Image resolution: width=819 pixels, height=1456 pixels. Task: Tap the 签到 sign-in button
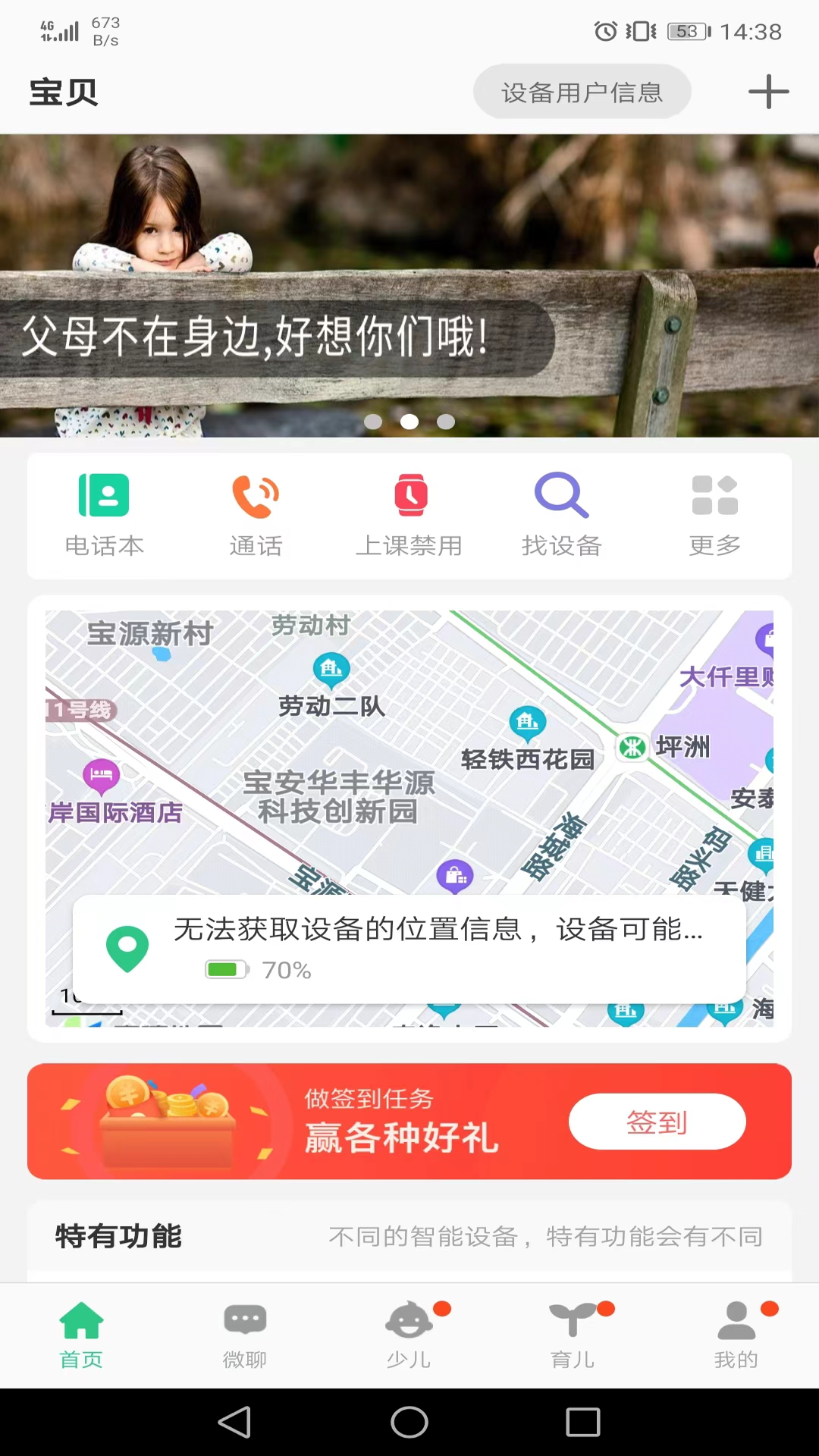click(657, 1122)
